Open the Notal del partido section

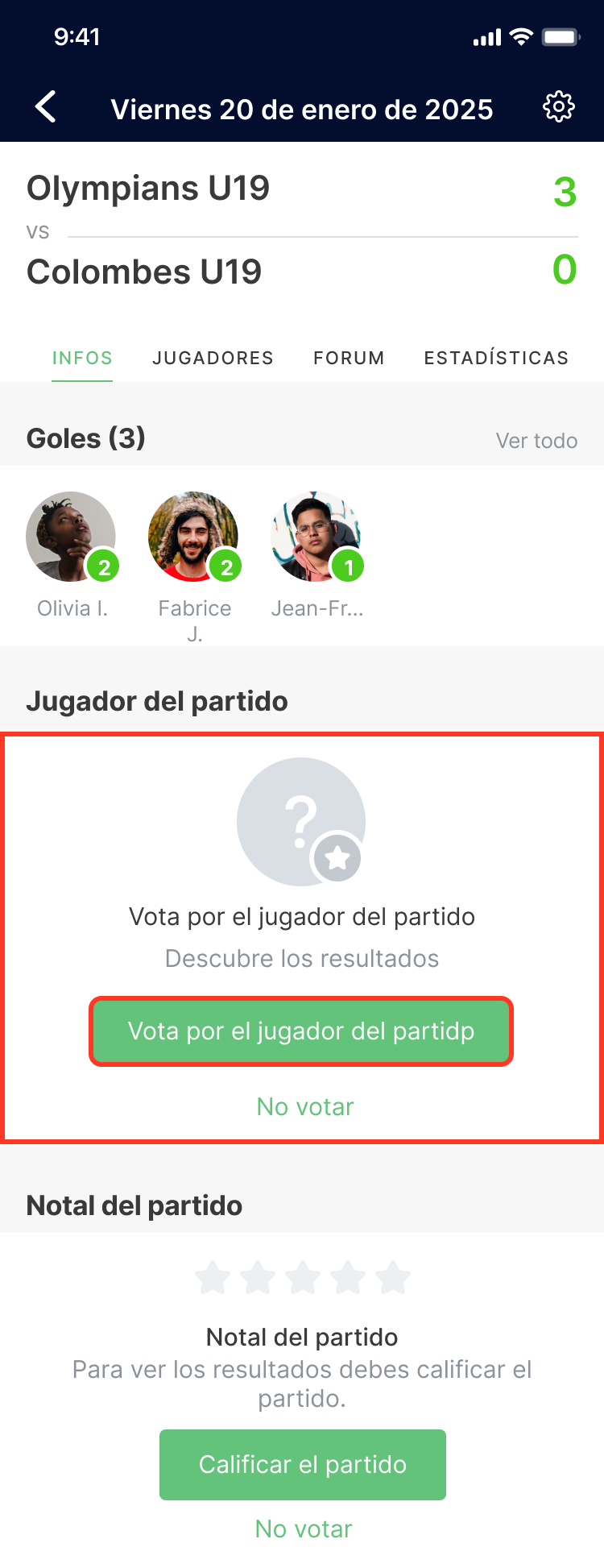(134, 1205)
